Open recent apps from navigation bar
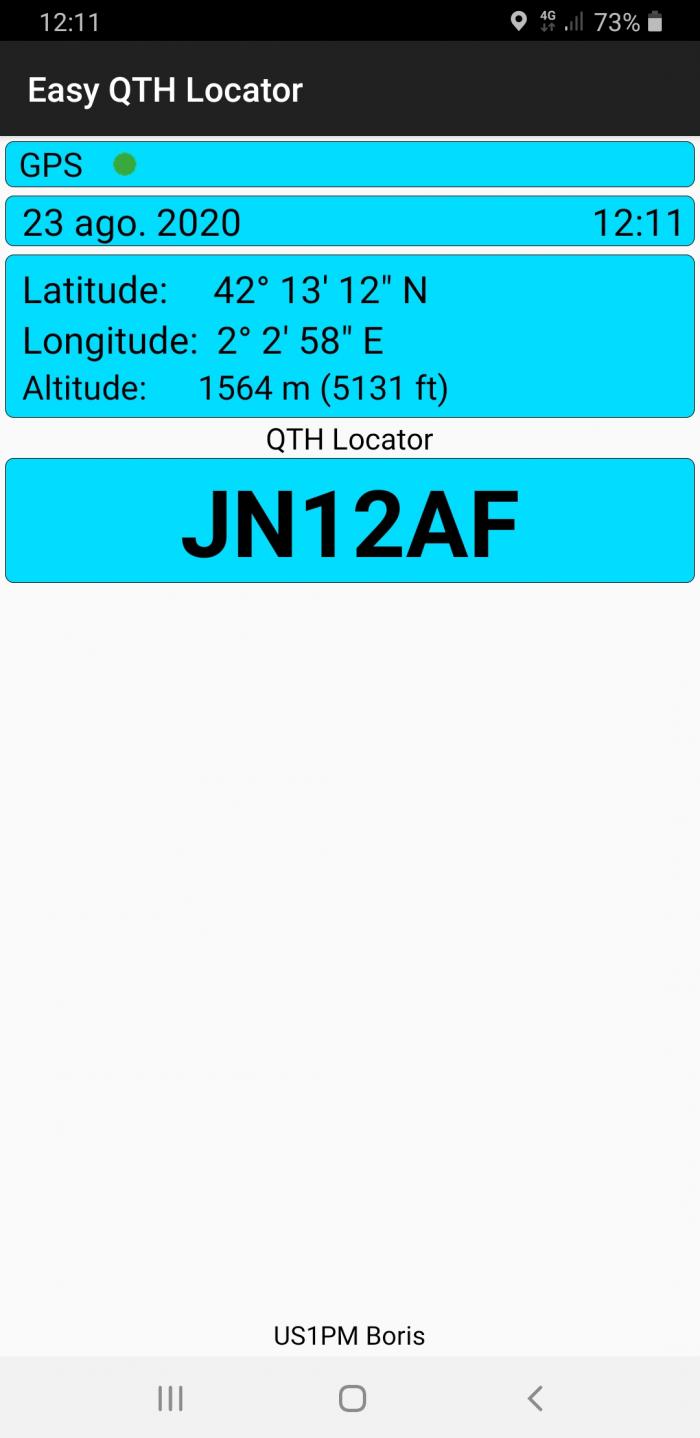Viewport: 700px width, 1438px height. [171, 1398]
